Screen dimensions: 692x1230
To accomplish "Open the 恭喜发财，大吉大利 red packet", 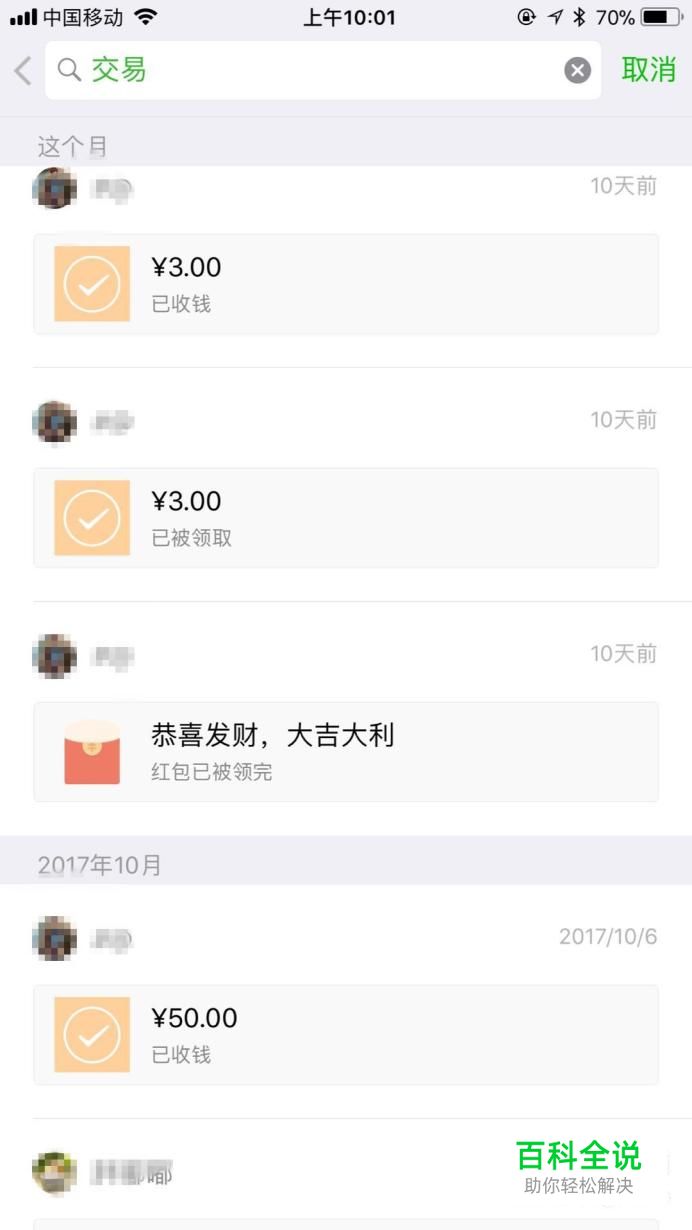I will click(x=346, y=752).
